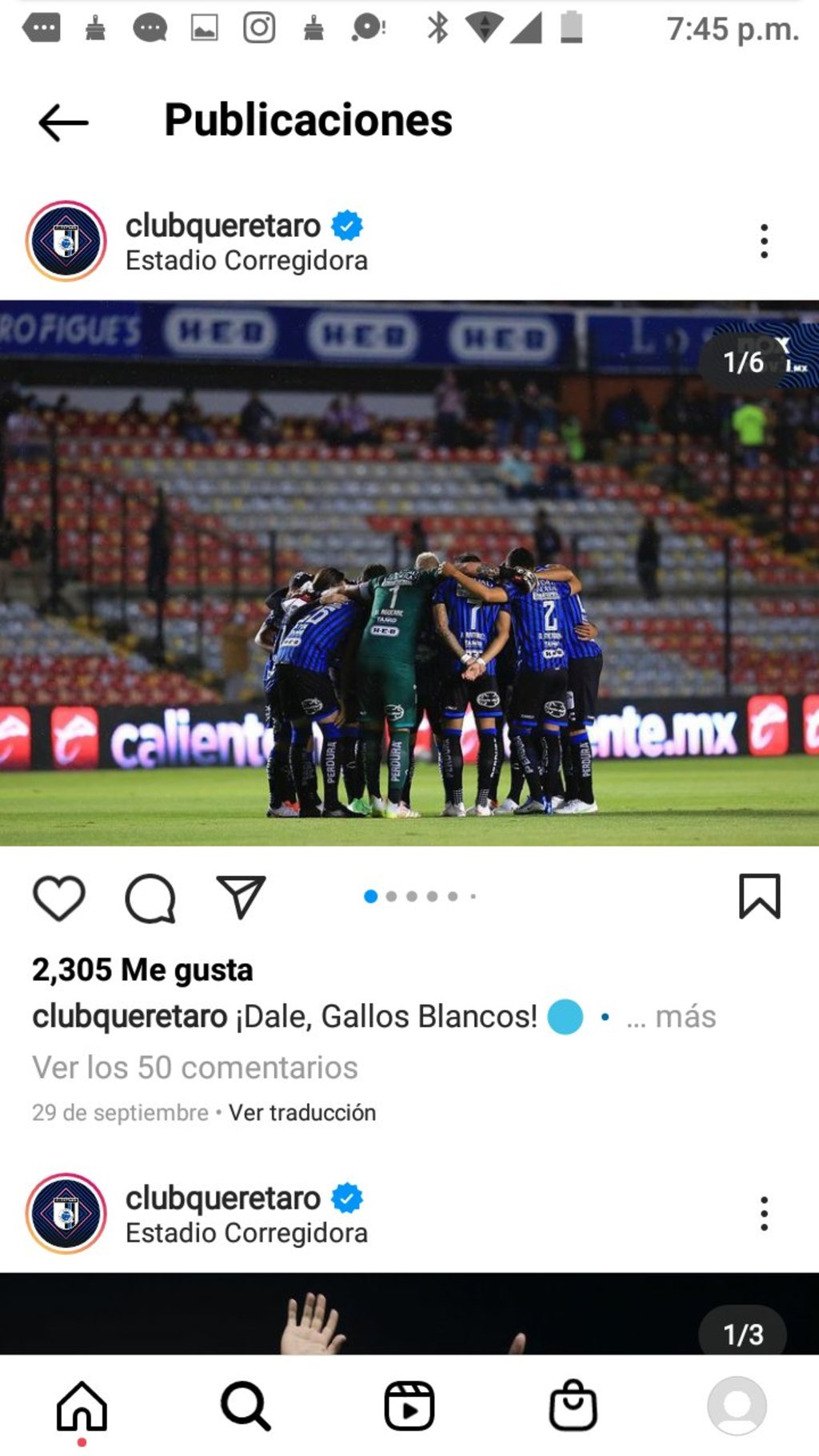The width and height of the screenshot is (819, 1456).
Task: Open the team huddle photo post
Action: [409, 573]
